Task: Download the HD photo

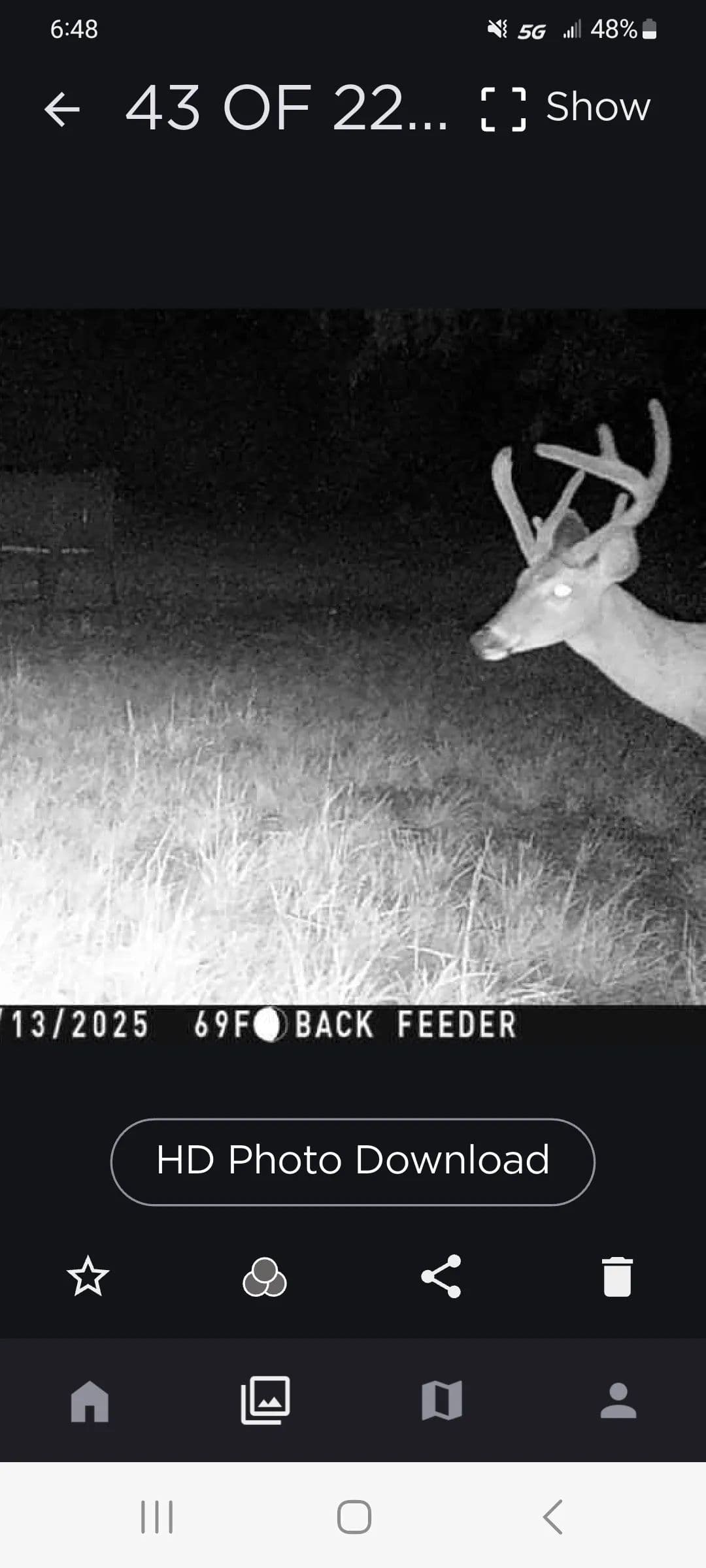Action: pyautogui.click(x=353, y=1162)
